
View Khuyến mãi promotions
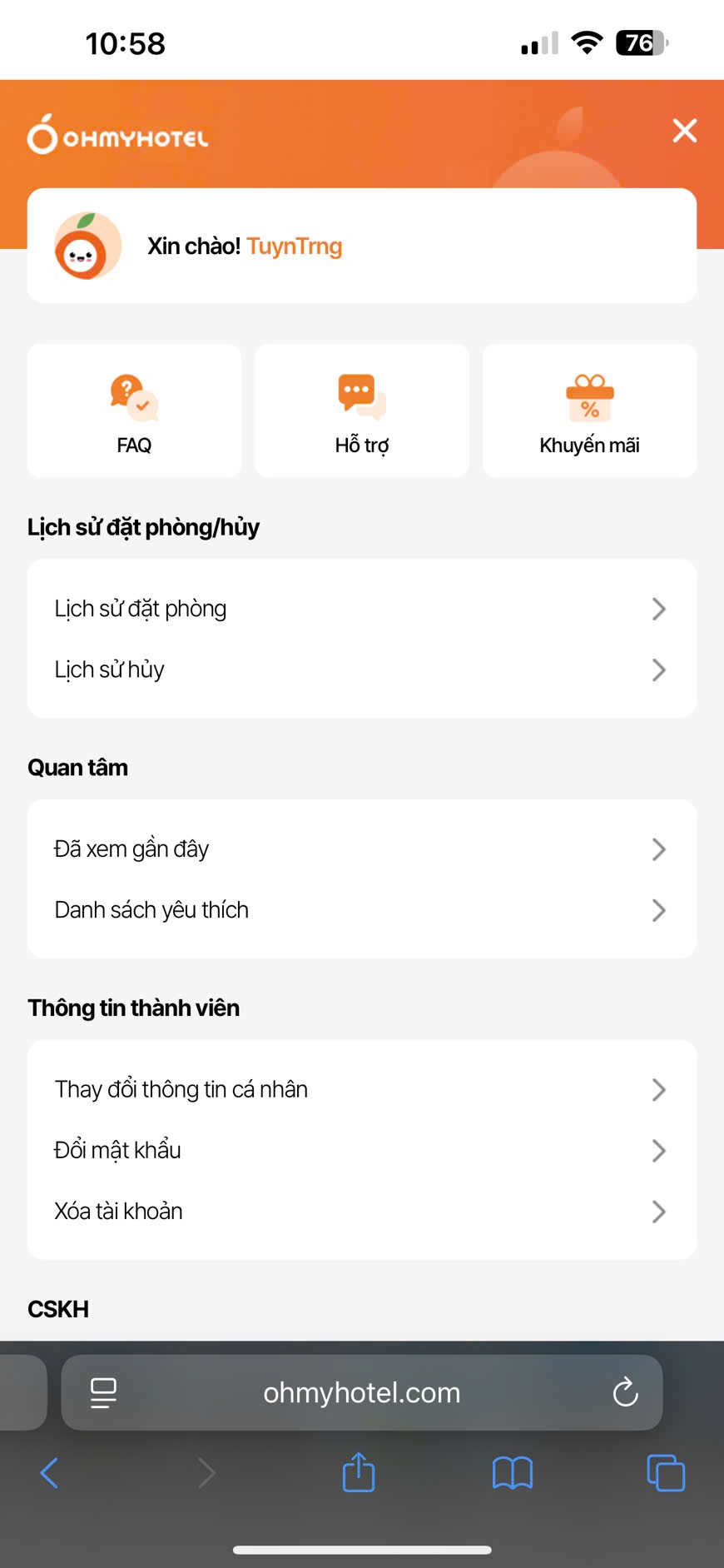589,411
